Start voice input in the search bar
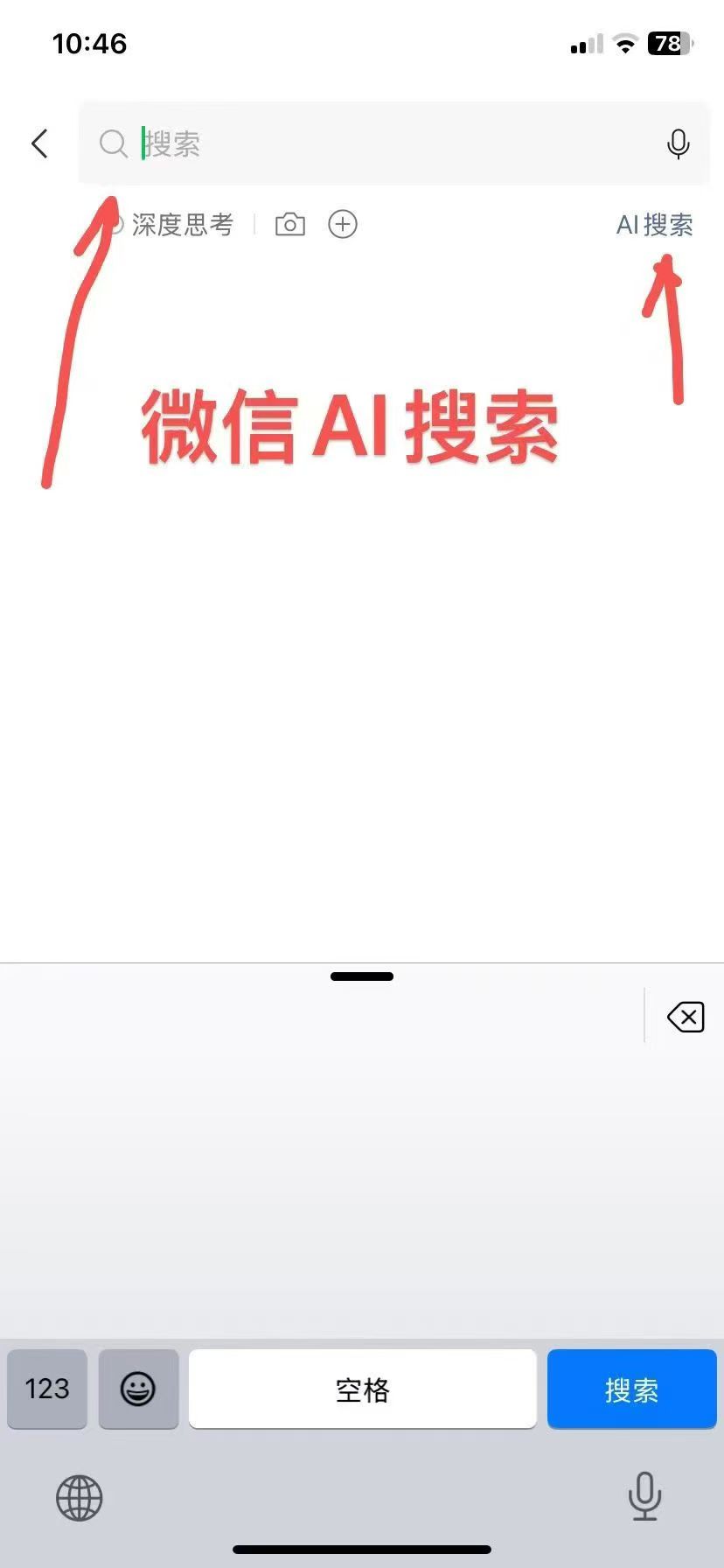Image resolution: width=724 pixels, height=1568 pixels. (x=678, y=143)
